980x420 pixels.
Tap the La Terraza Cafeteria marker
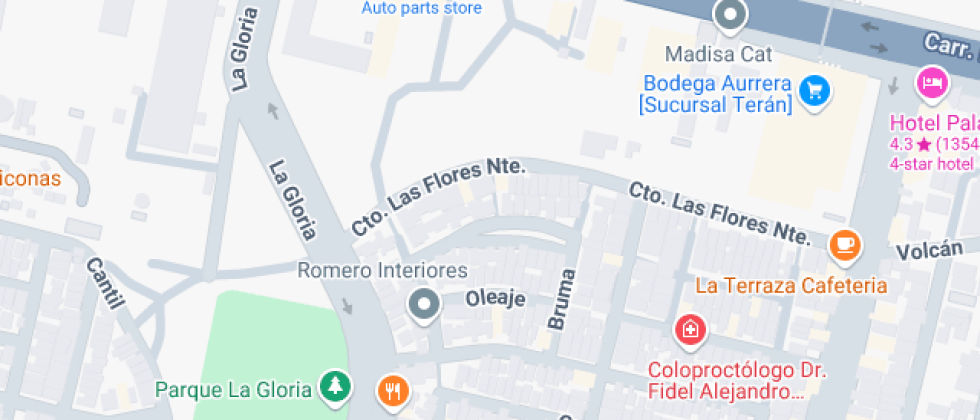point(845,243)
